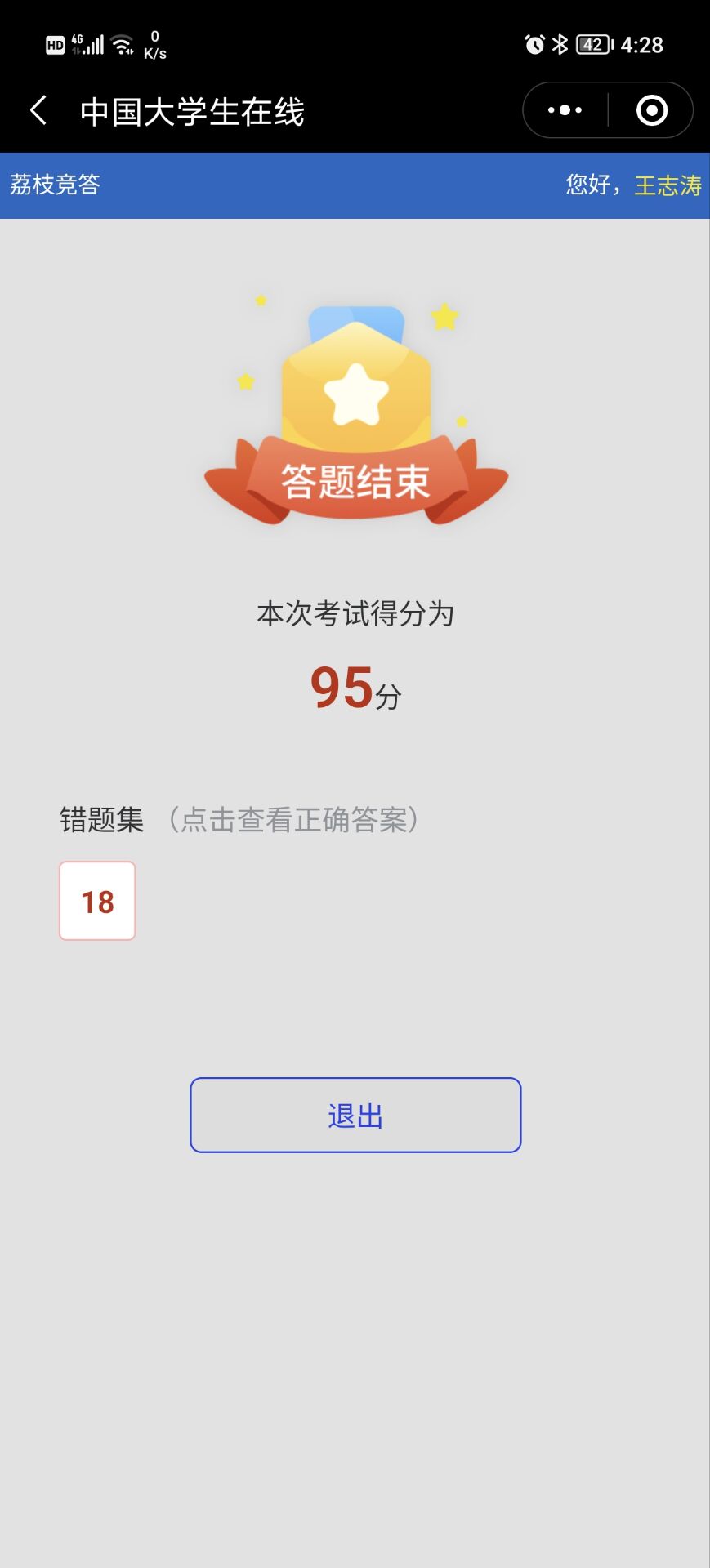Screen dimensions: 710x1568
Task: Go back from 中国大学生在线
Action: (x=38, y=110)
